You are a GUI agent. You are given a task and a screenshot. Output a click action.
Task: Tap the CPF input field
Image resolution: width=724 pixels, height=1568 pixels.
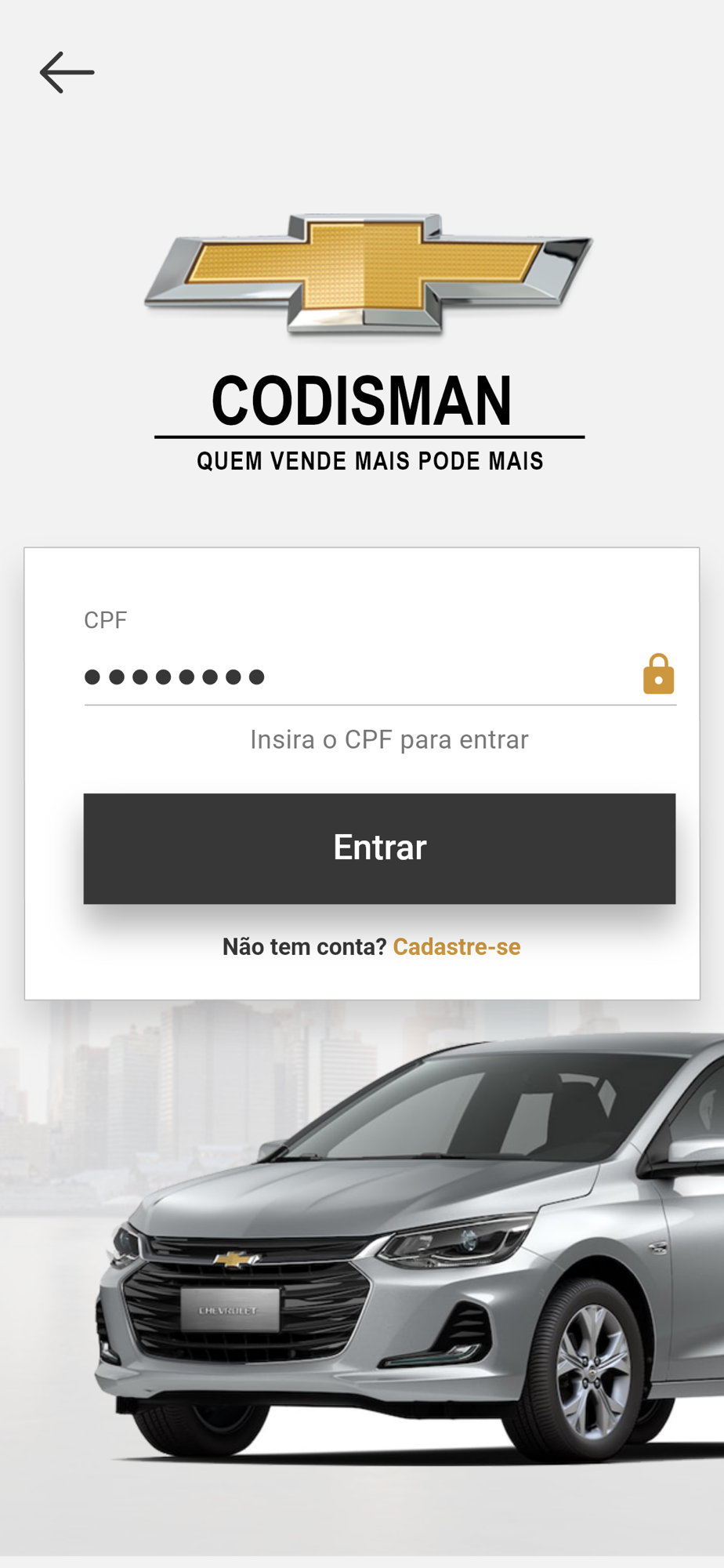click(x=353, y=676)
